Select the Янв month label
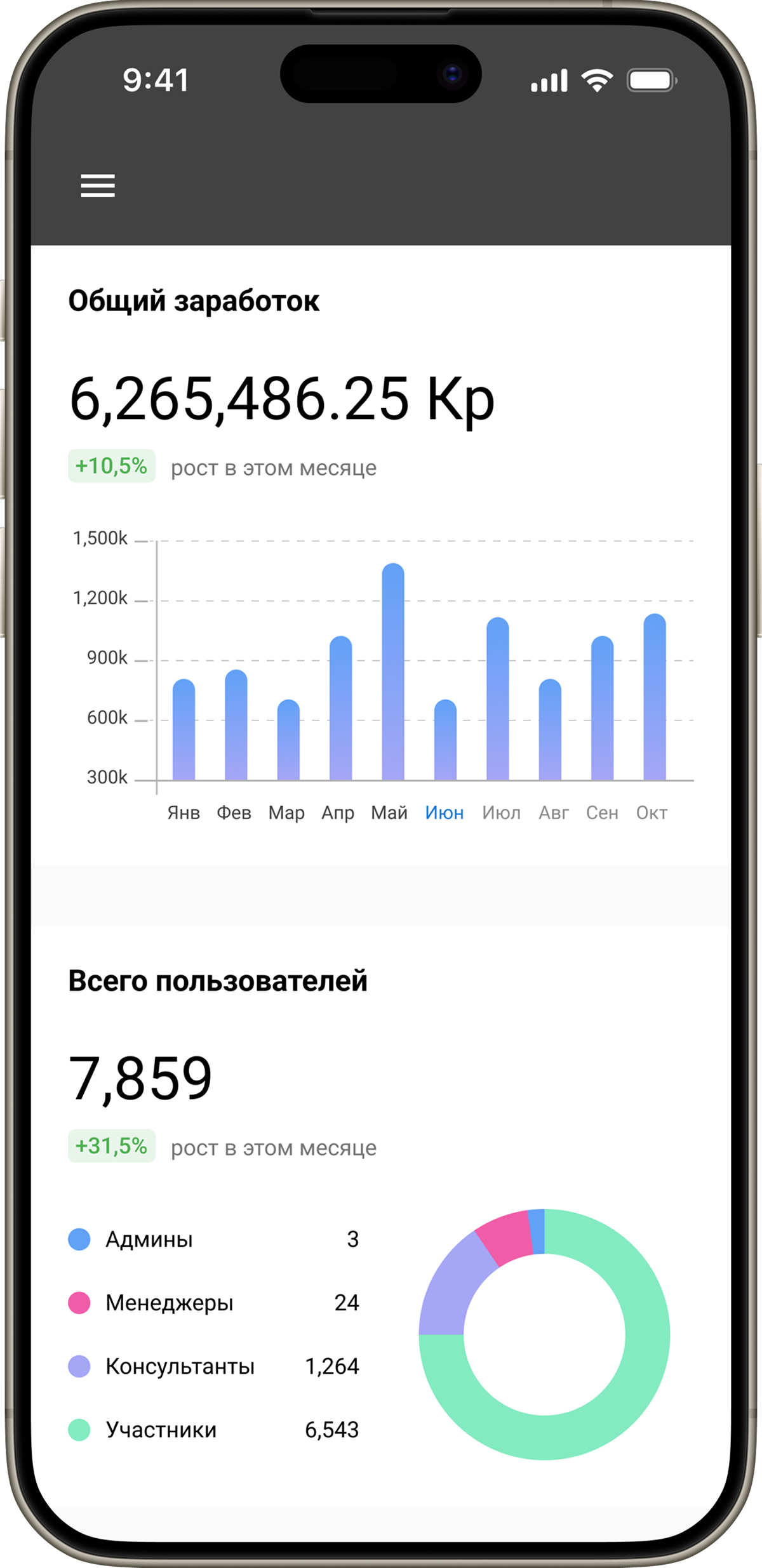The image size is (762, 1568). click(x=184, y=813)
